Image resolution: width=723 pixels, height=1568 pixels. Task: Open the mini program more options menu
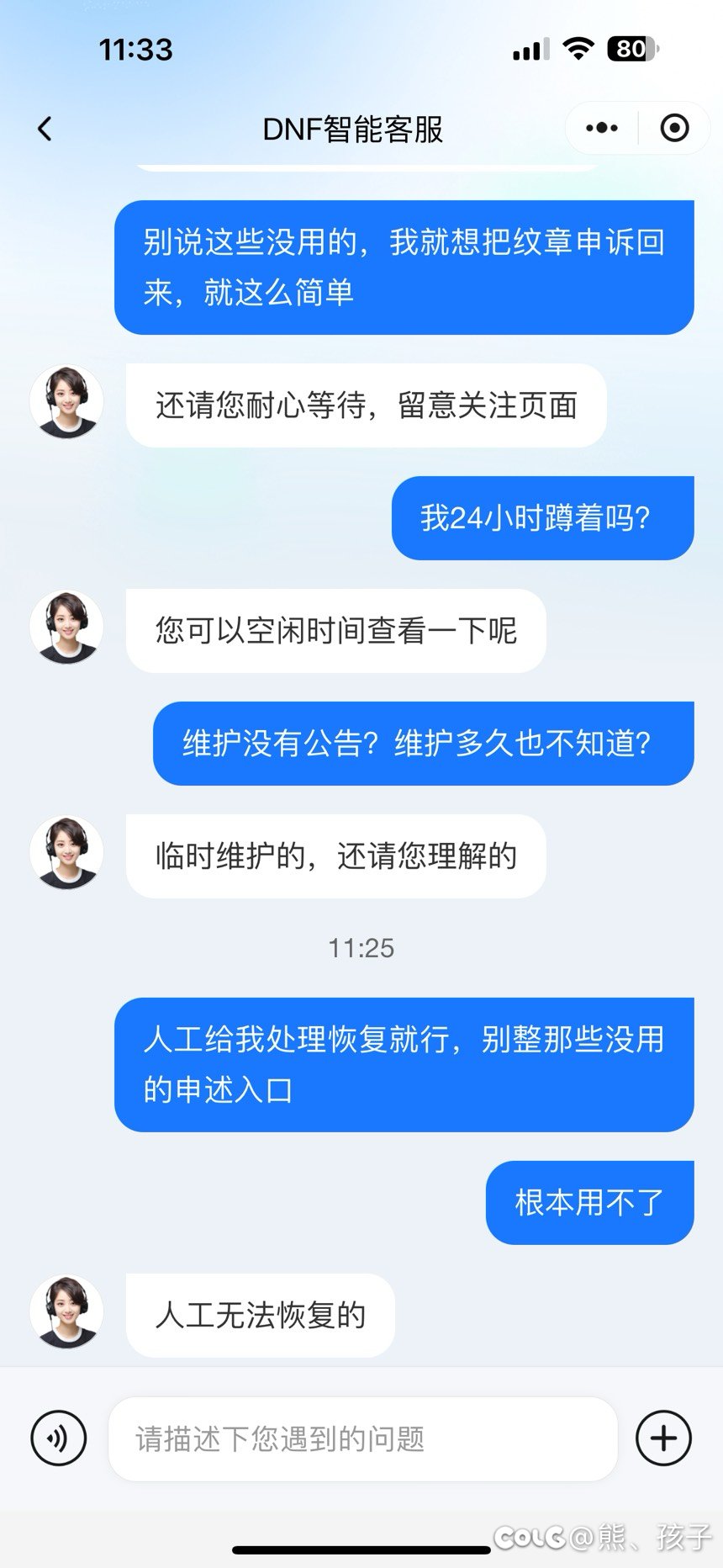[x=602, y=129]
